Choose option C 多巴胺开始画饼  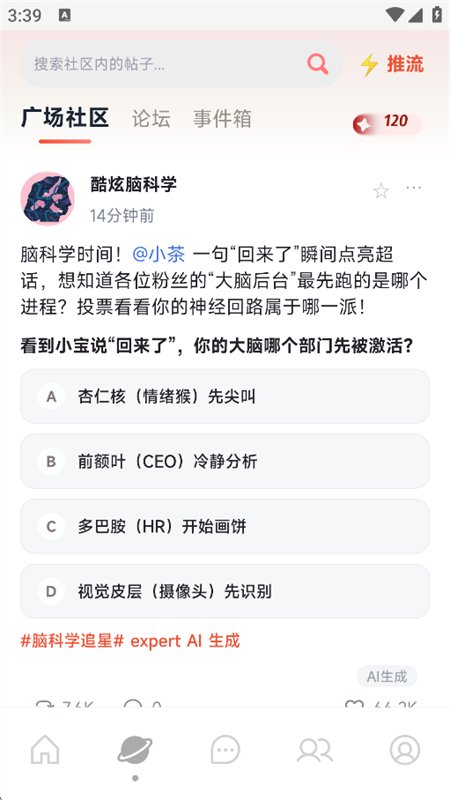224,526
